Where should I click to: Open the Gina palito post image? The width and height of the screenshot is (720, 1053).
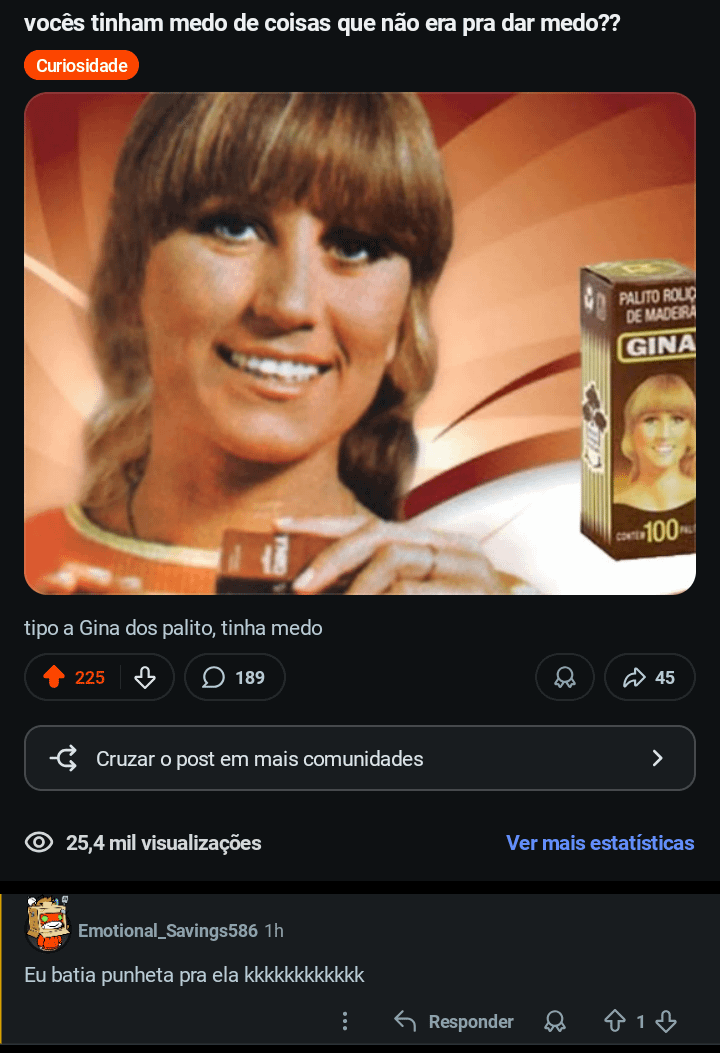point(359,343)
